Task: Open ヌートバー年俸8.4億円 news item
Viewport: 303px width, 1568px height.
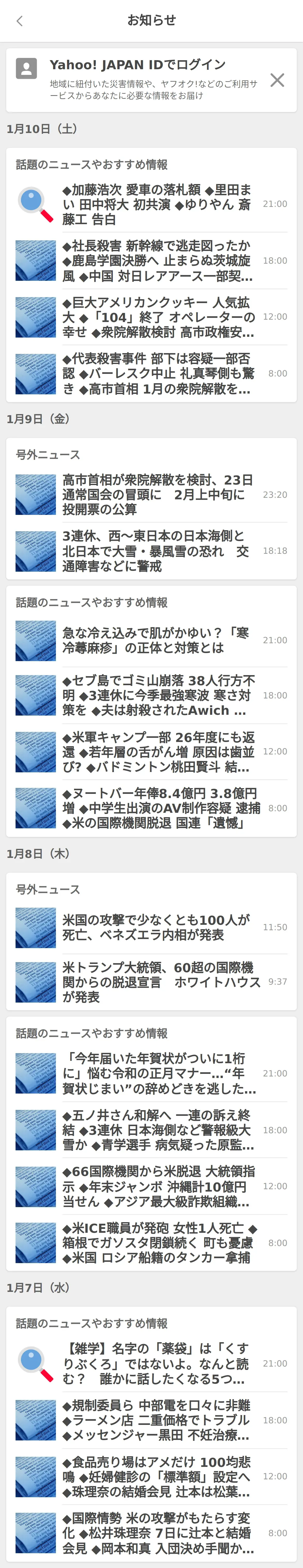Action: pyautogui.click(x=156, y=808)
